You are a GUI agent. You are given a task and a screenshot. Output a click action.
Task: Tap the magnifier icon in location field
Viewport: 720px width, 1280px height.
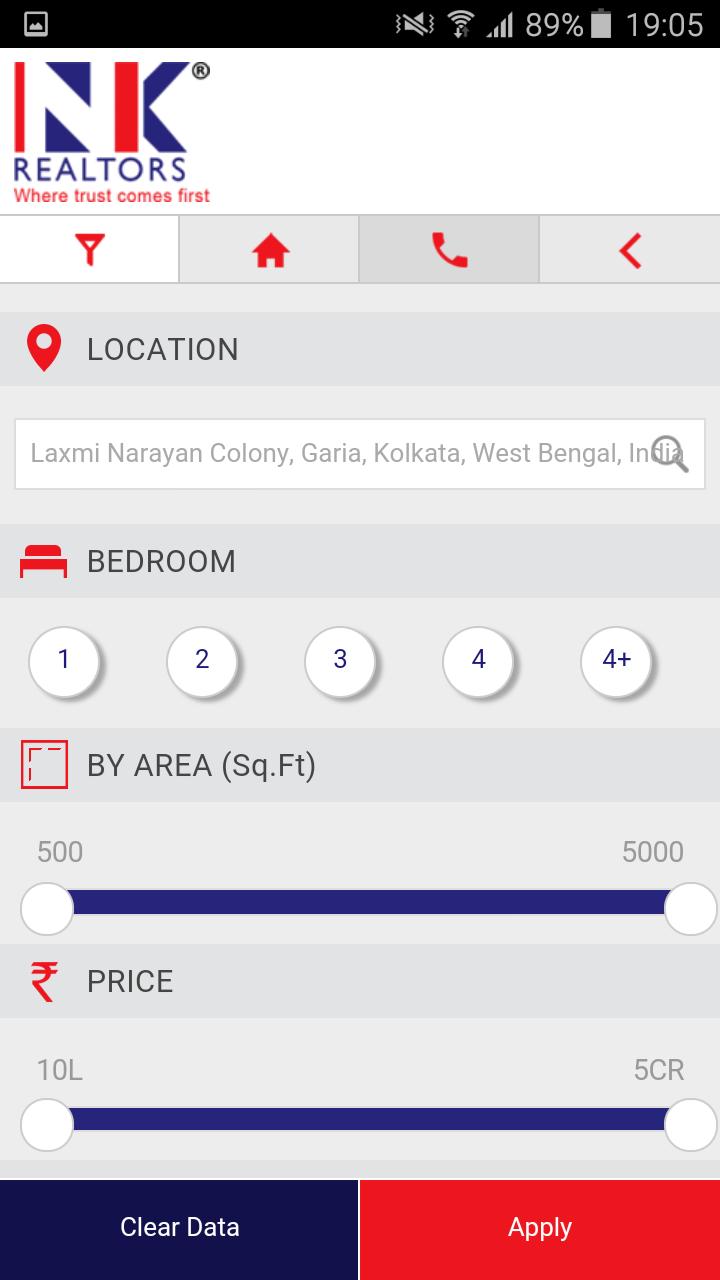670,454
